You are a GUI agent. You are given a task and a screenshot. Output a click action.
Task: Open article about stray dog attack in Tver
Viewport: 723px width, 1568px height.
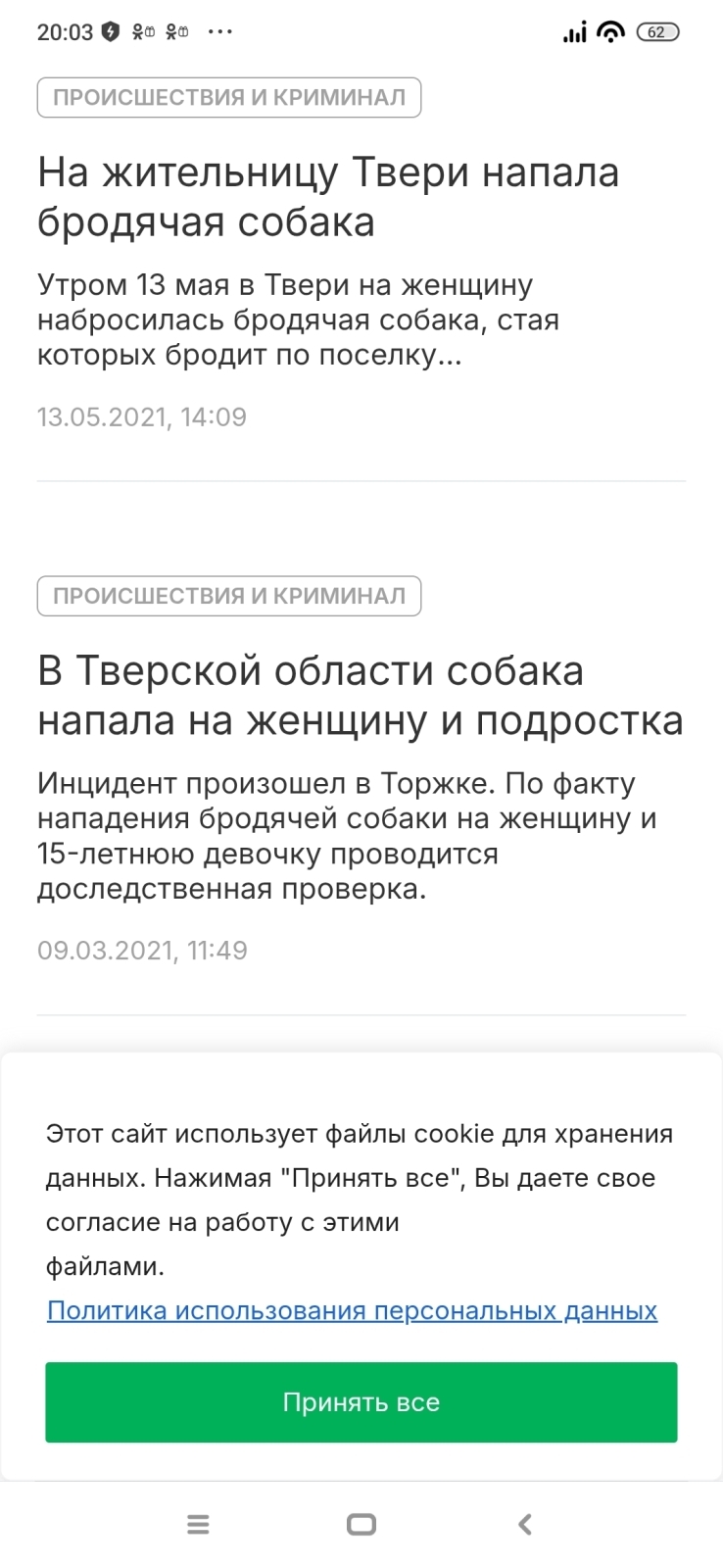(328, 197)
